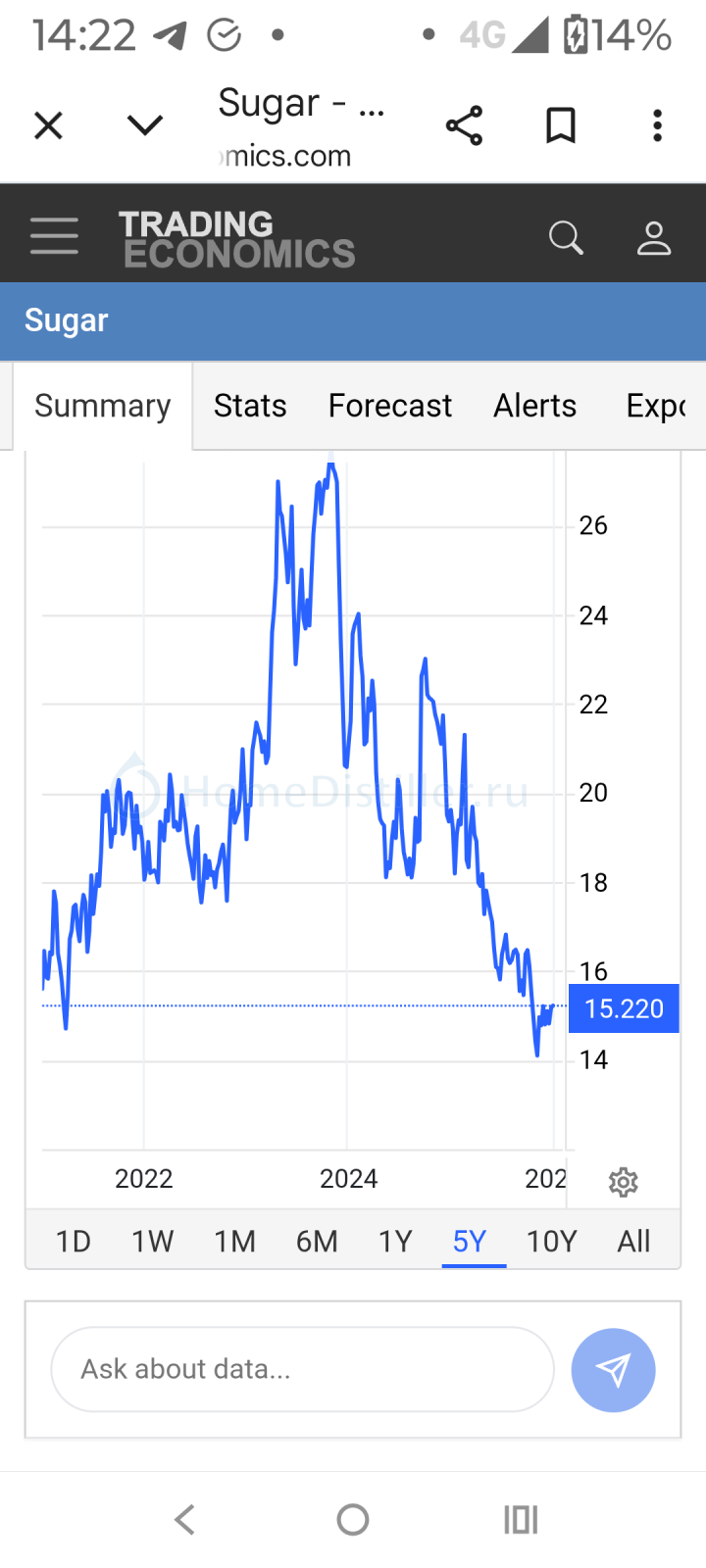Select the 1M chart range
This screenshot has height=1568, width=706.
234,1242
